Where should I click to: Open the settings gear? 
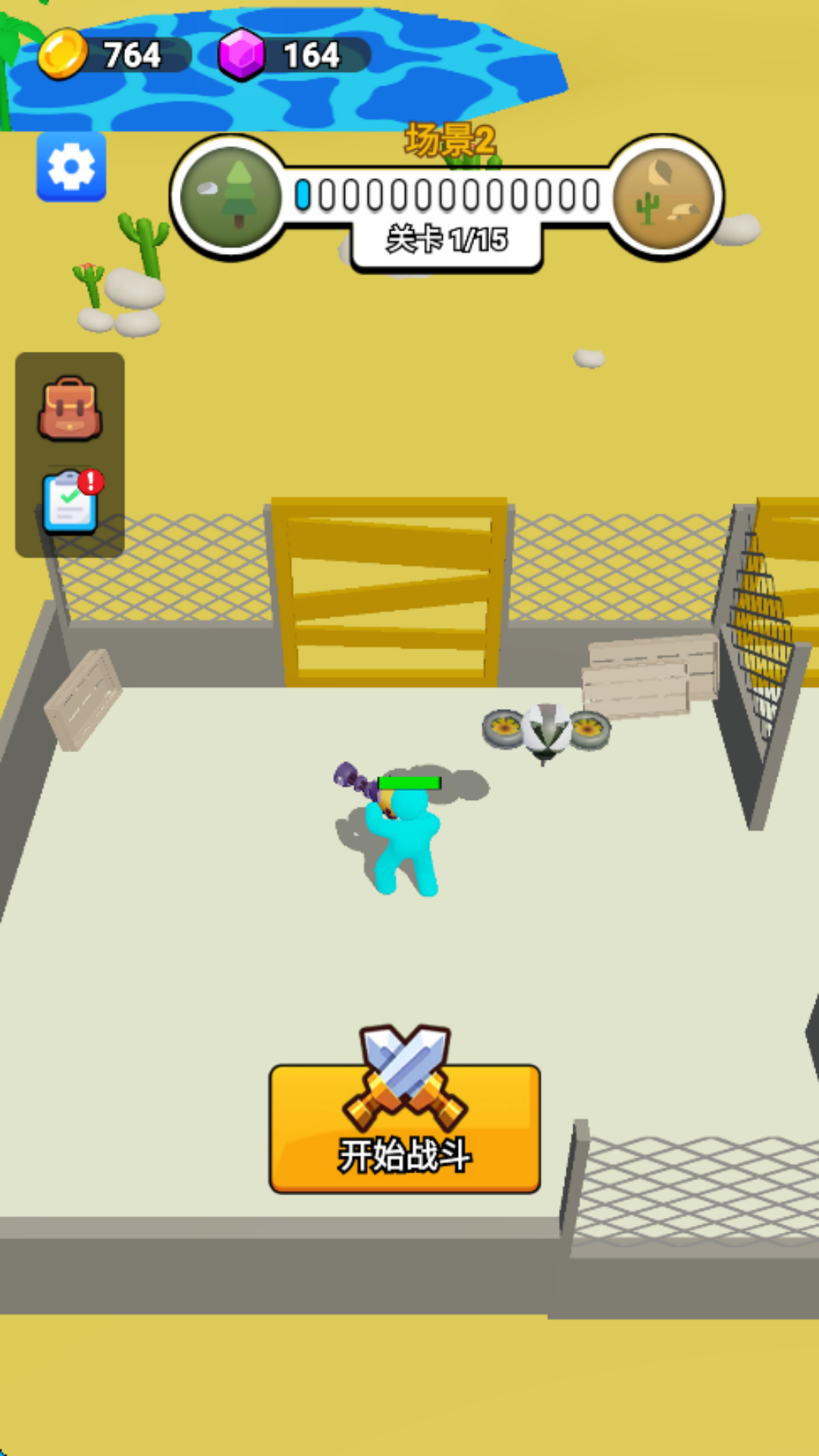[71, 167]
